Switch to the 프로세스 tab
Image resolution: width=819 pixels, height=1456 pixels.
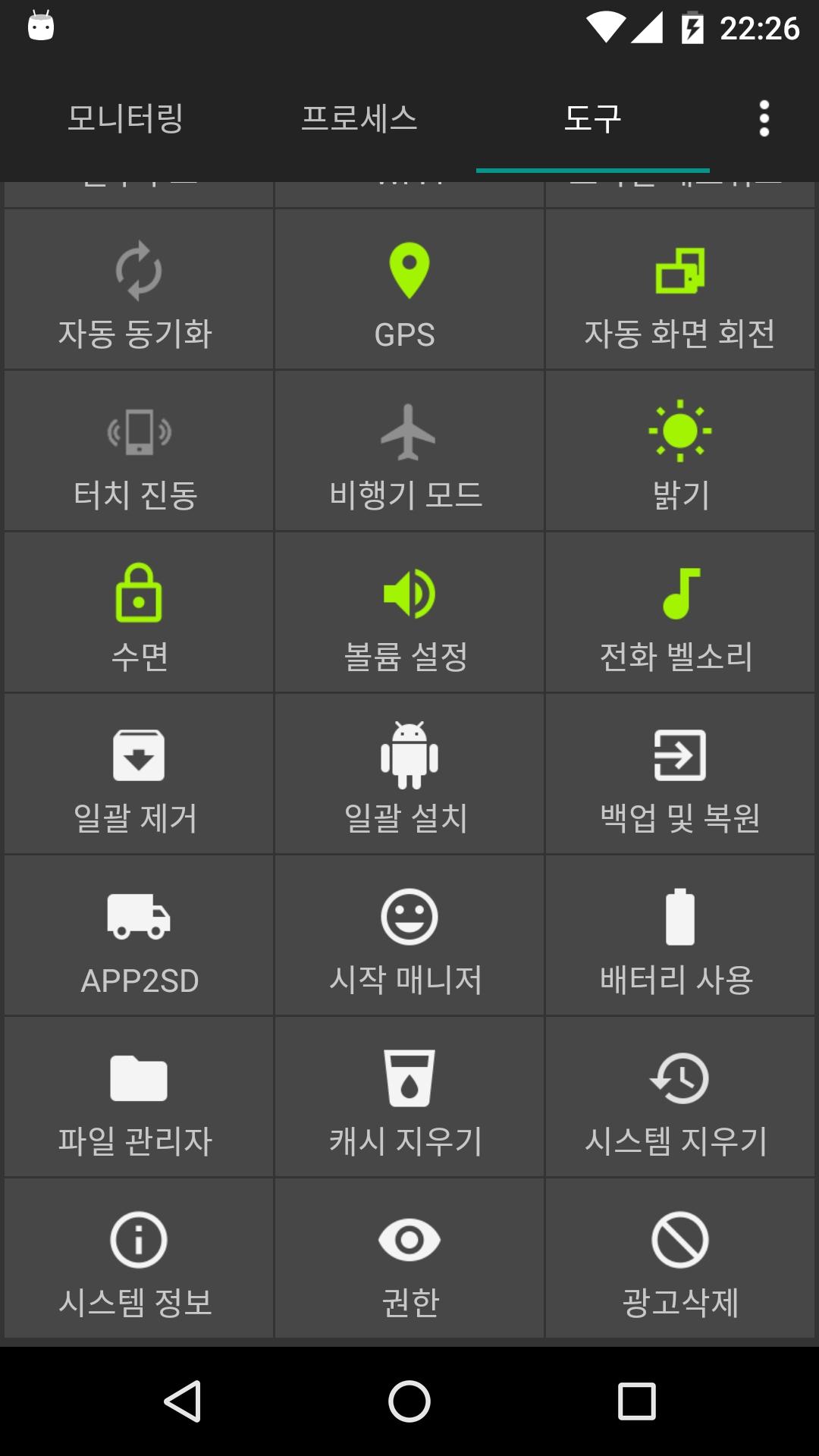[359, 118]
